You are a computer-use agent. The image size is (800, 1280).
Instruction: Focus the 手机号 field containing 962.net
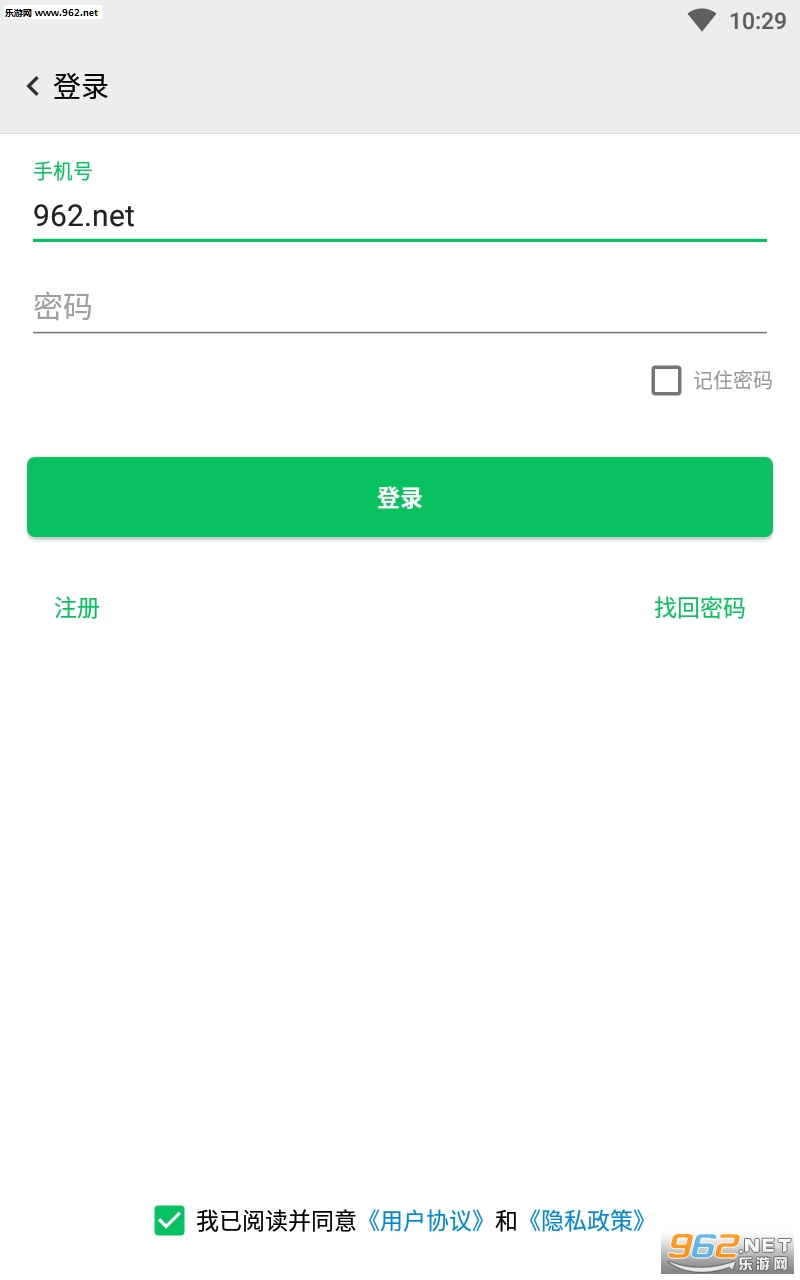click(400, 216)
